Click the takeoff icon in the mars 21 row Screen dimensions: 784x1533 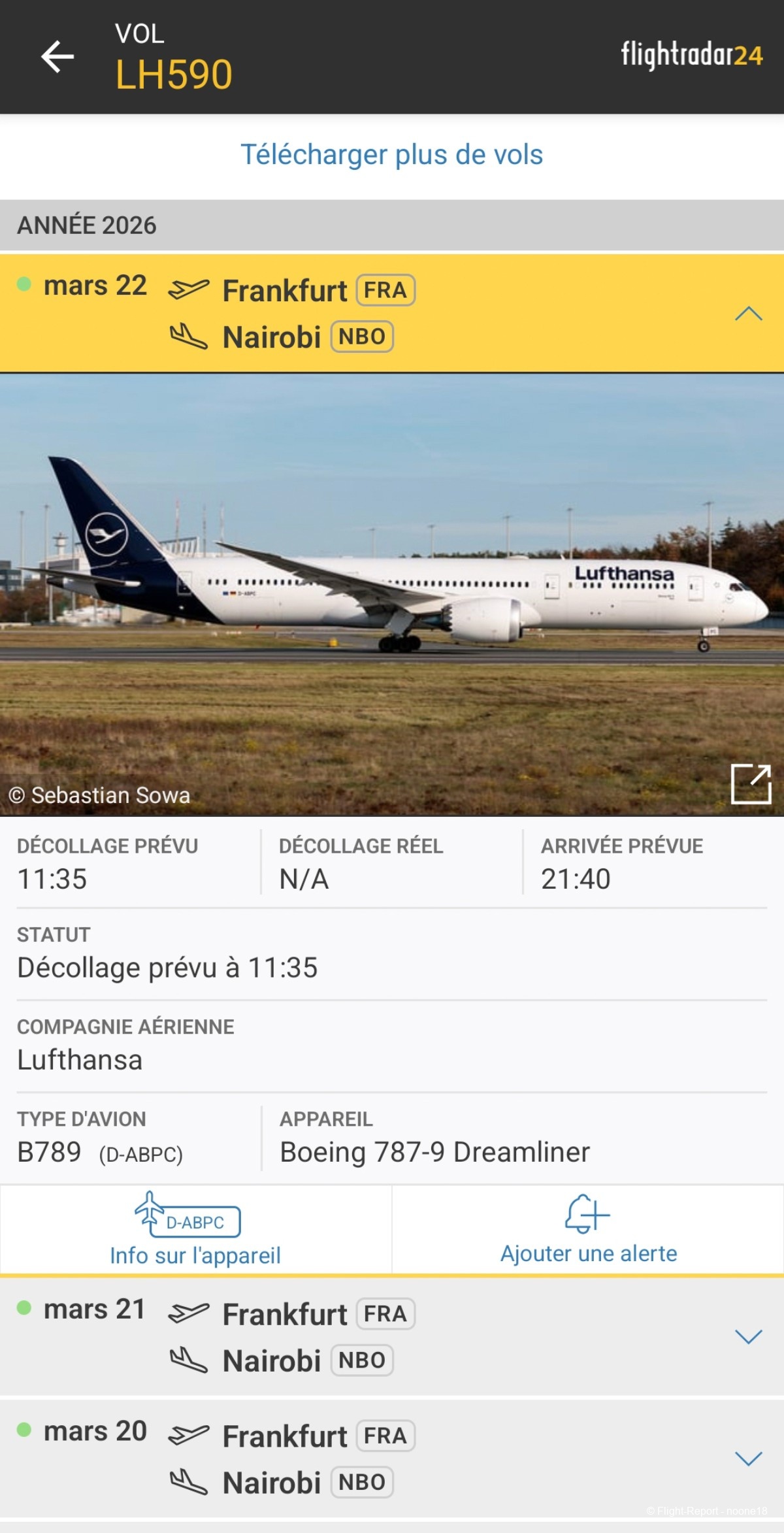pyautogui.click(x=189, y=1312)
